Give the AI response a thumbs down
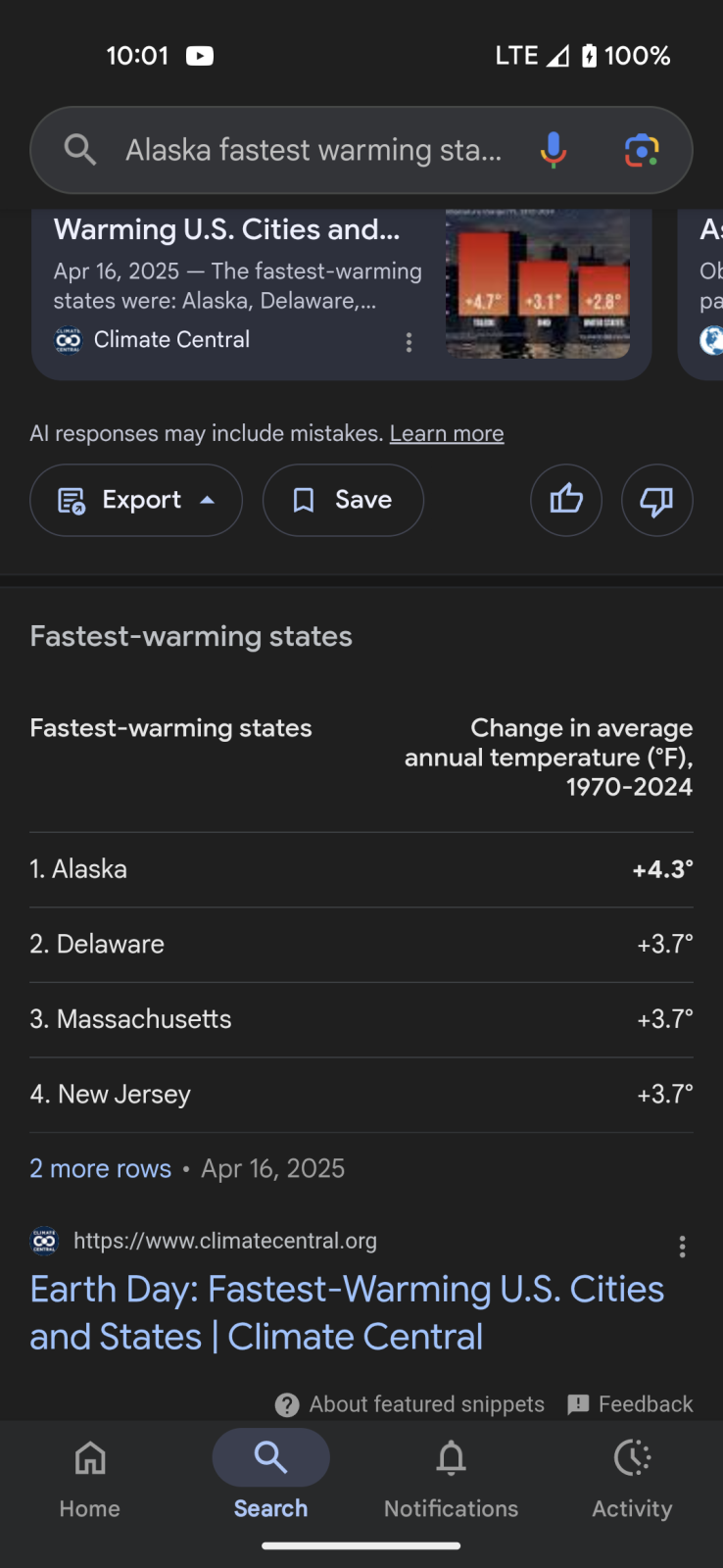The width and height of the screenshot is (723, 1568). click(x=656, y=500)
